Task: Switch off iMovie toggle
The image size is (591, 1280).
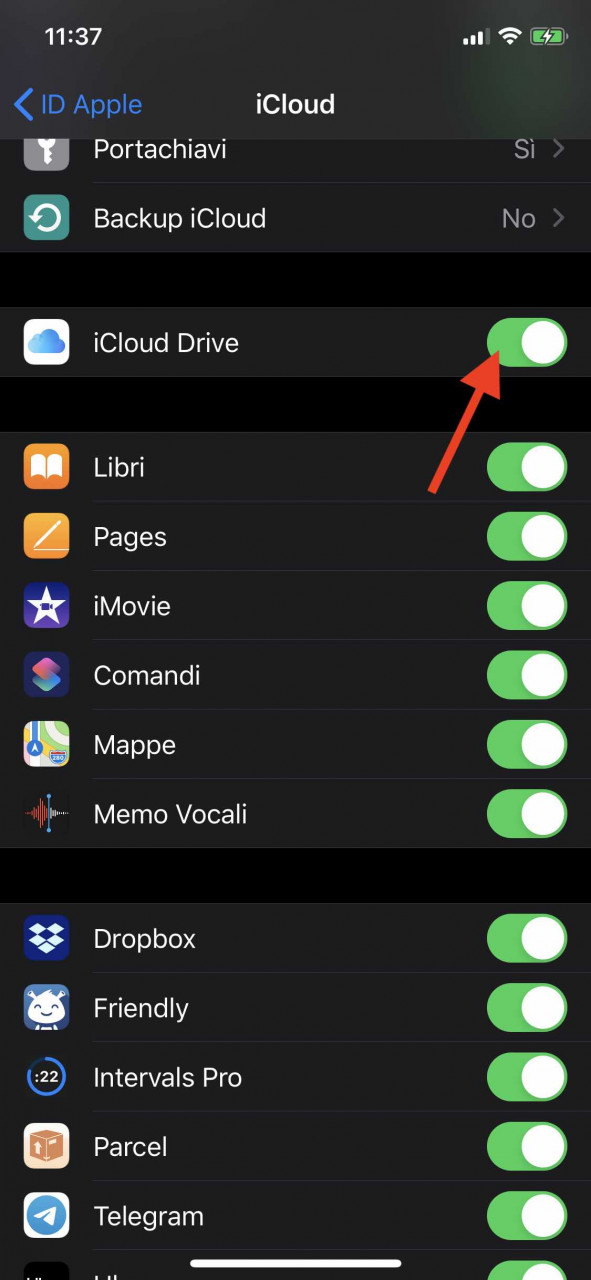Action: 527,606
